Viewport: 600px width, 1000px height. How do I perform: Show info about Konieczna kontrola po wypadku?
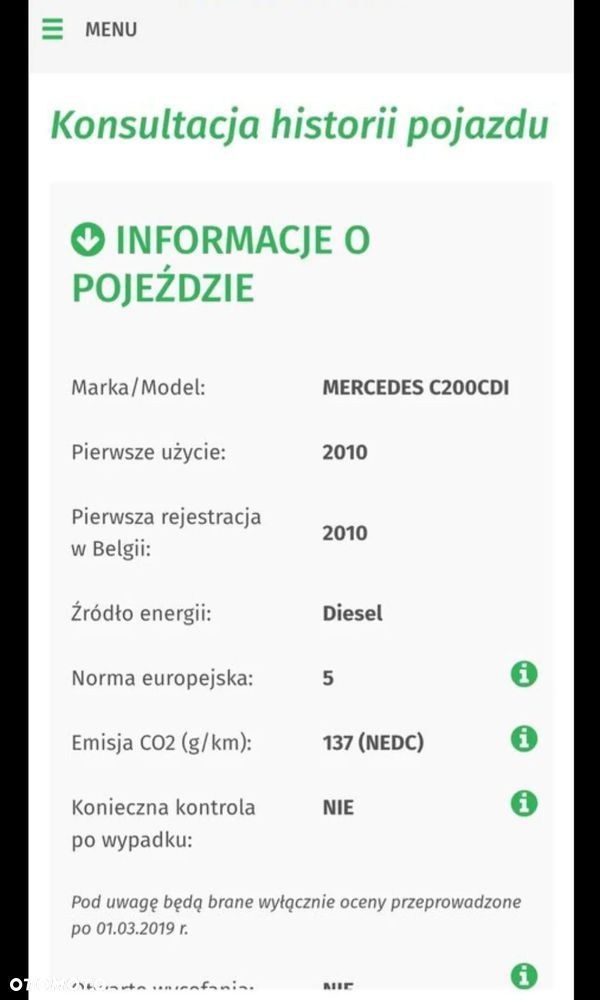pos(524,803)
